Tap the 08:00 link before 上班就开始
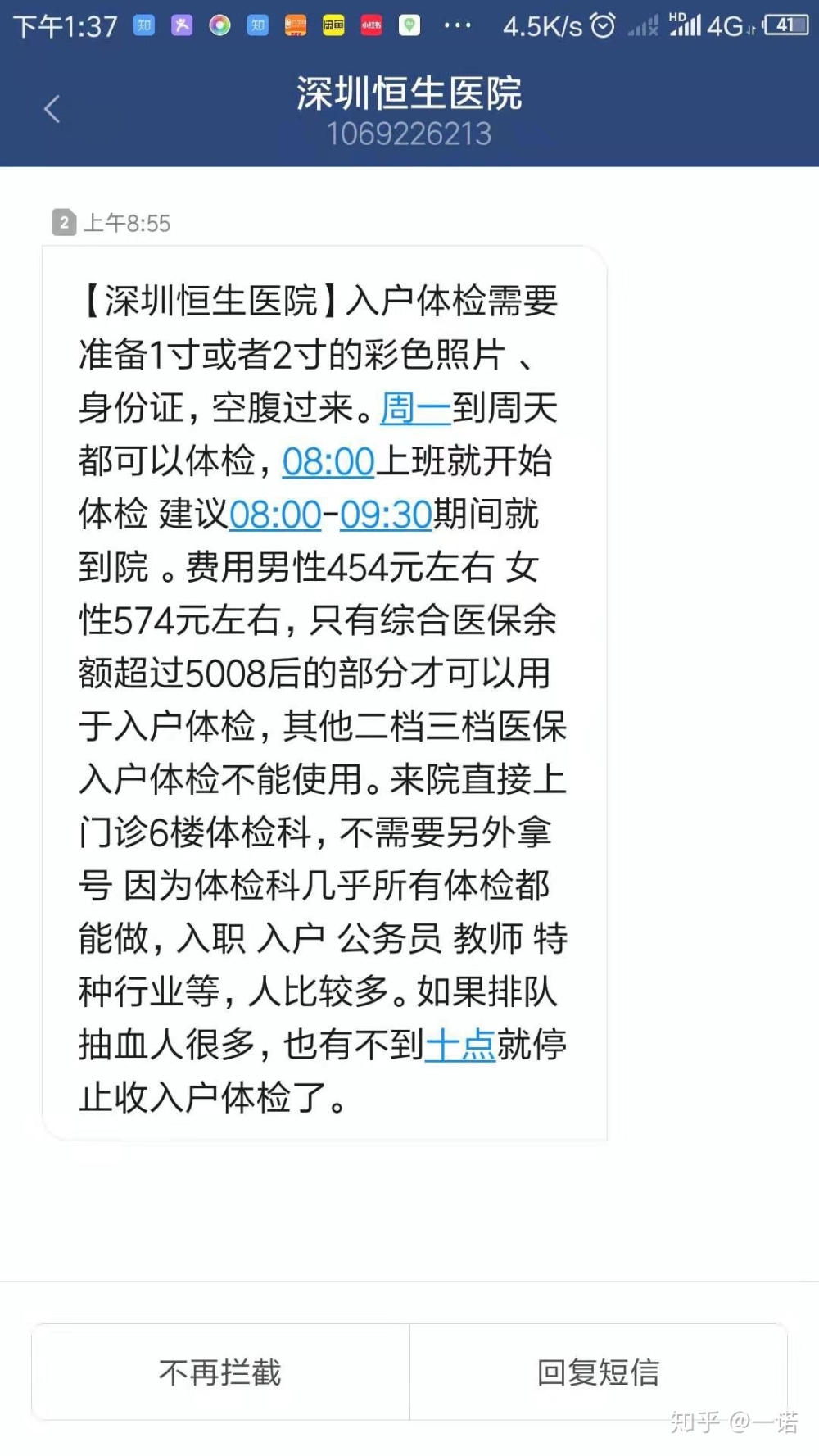The image size is (819, 1456). 328,462
